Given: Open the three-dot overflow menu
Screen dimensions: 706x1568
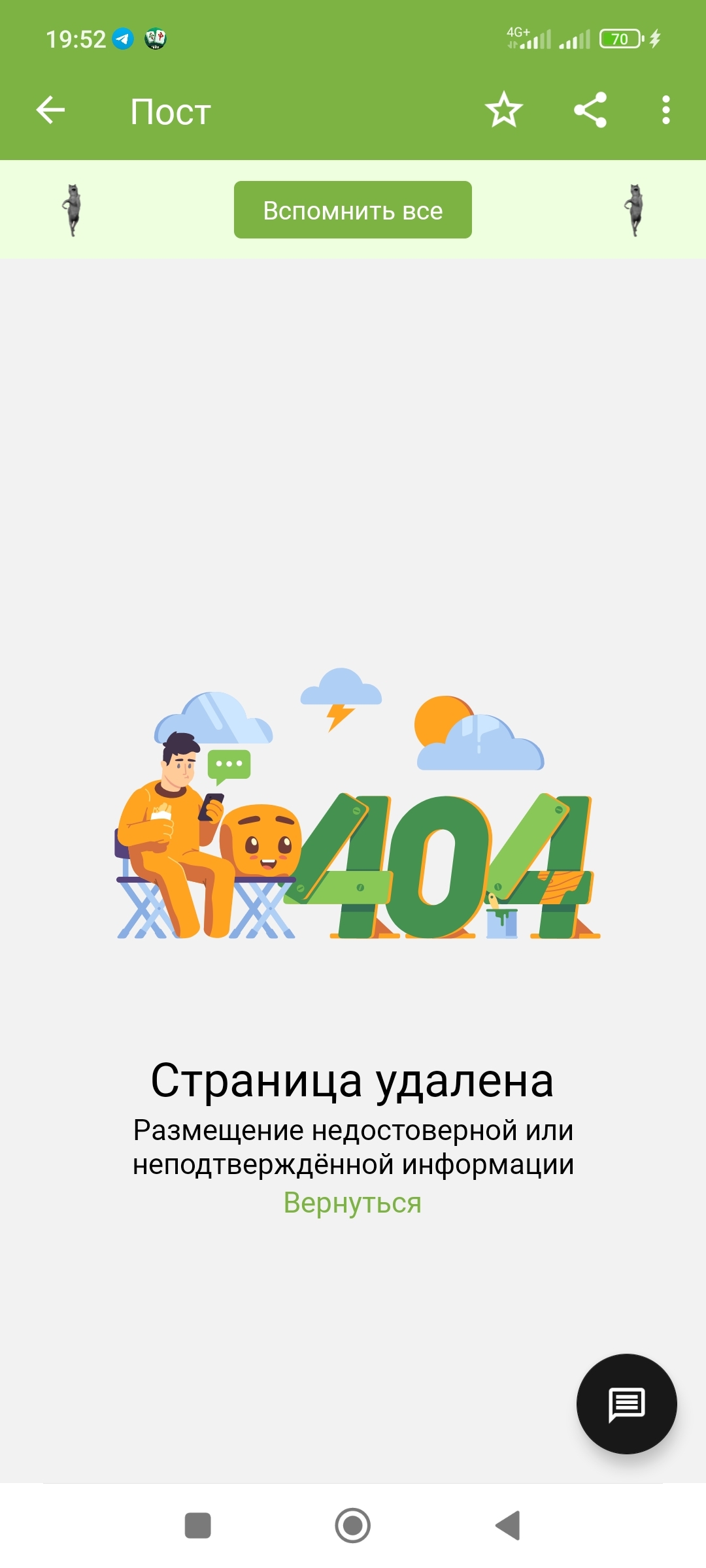Looking at the screenshot, I should click(x=665, y=110).
